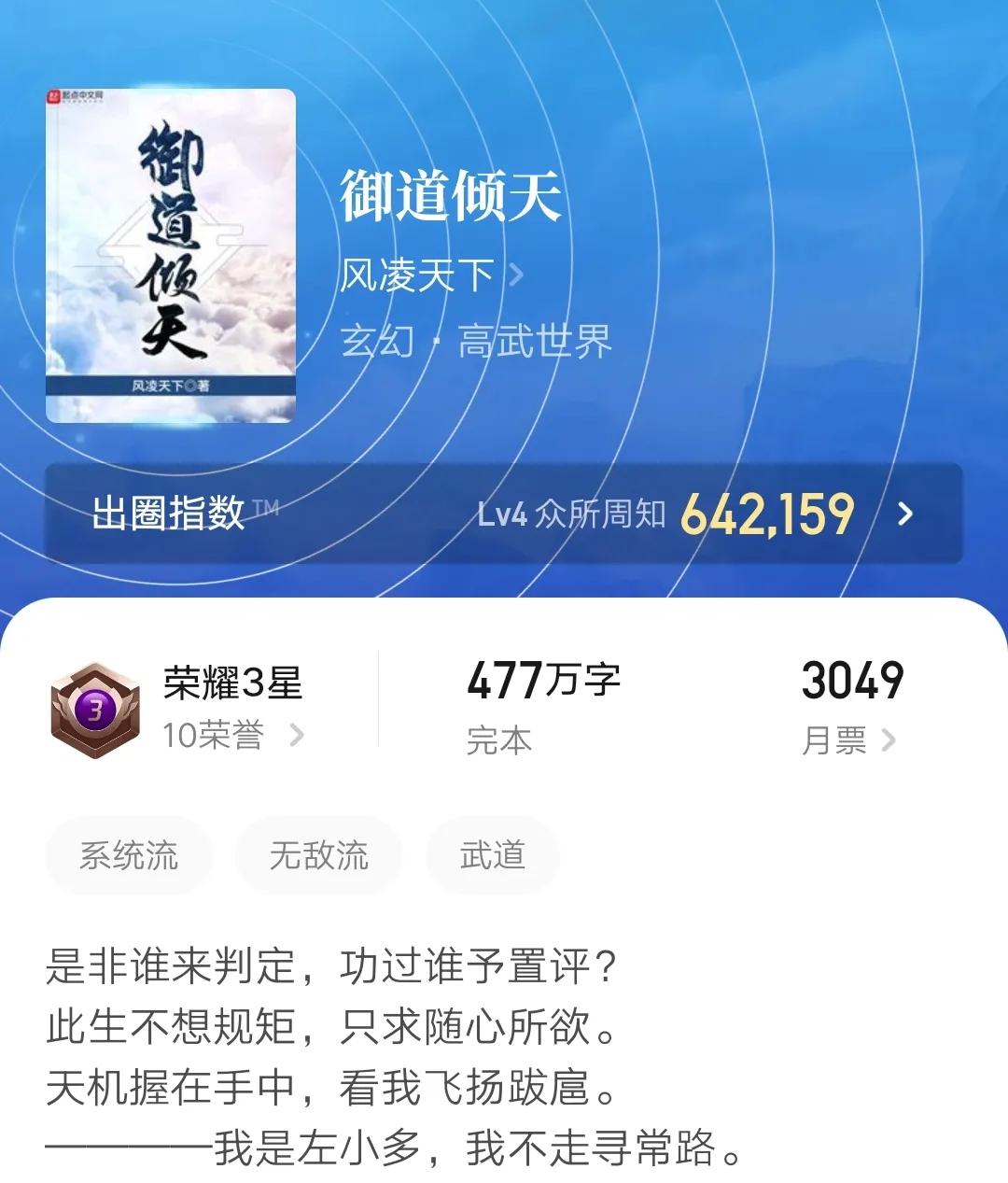Select the 无敌流 tag pill
Screen dimensions: 1008x1183
pyautogui.click(x=318, y=854)
